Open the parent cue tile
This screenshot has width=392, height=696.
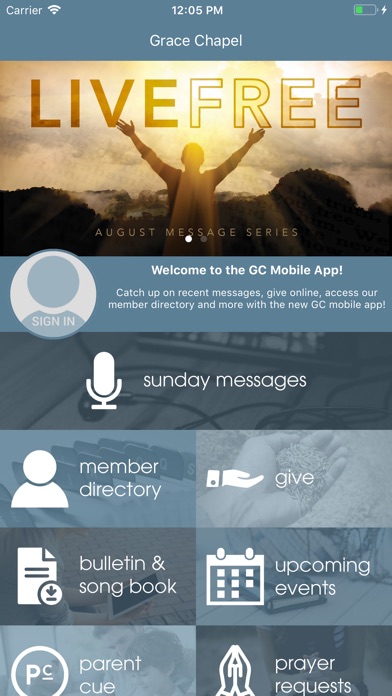(x=98, y=661)
